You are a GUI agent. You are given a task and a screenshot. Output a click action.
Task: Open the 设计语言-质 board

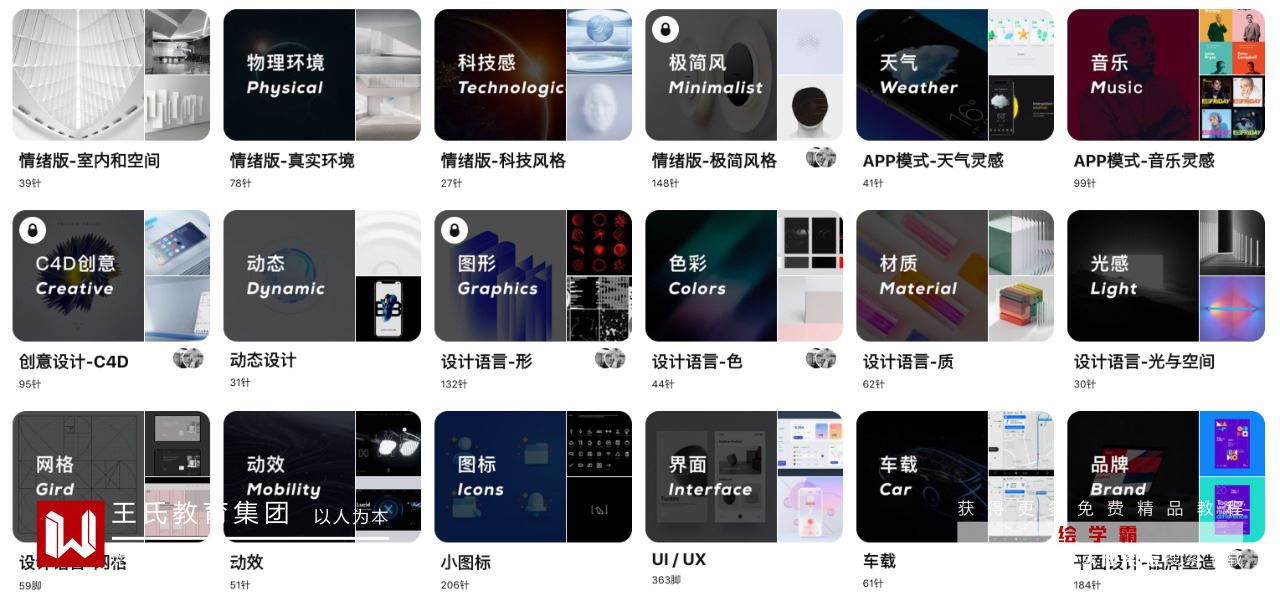(x=954, y=276)
